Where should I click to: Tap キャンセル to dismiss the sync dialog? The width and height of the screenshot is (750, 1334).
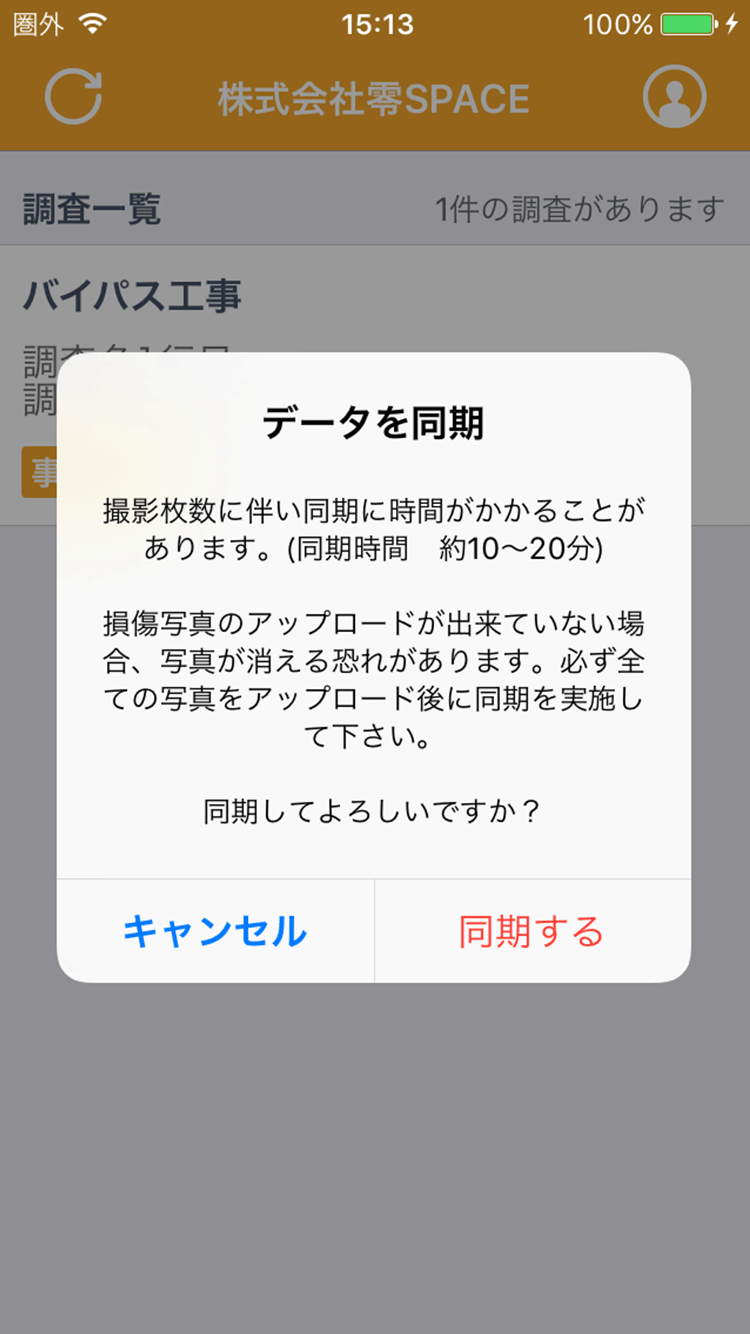tap(215, 931)
